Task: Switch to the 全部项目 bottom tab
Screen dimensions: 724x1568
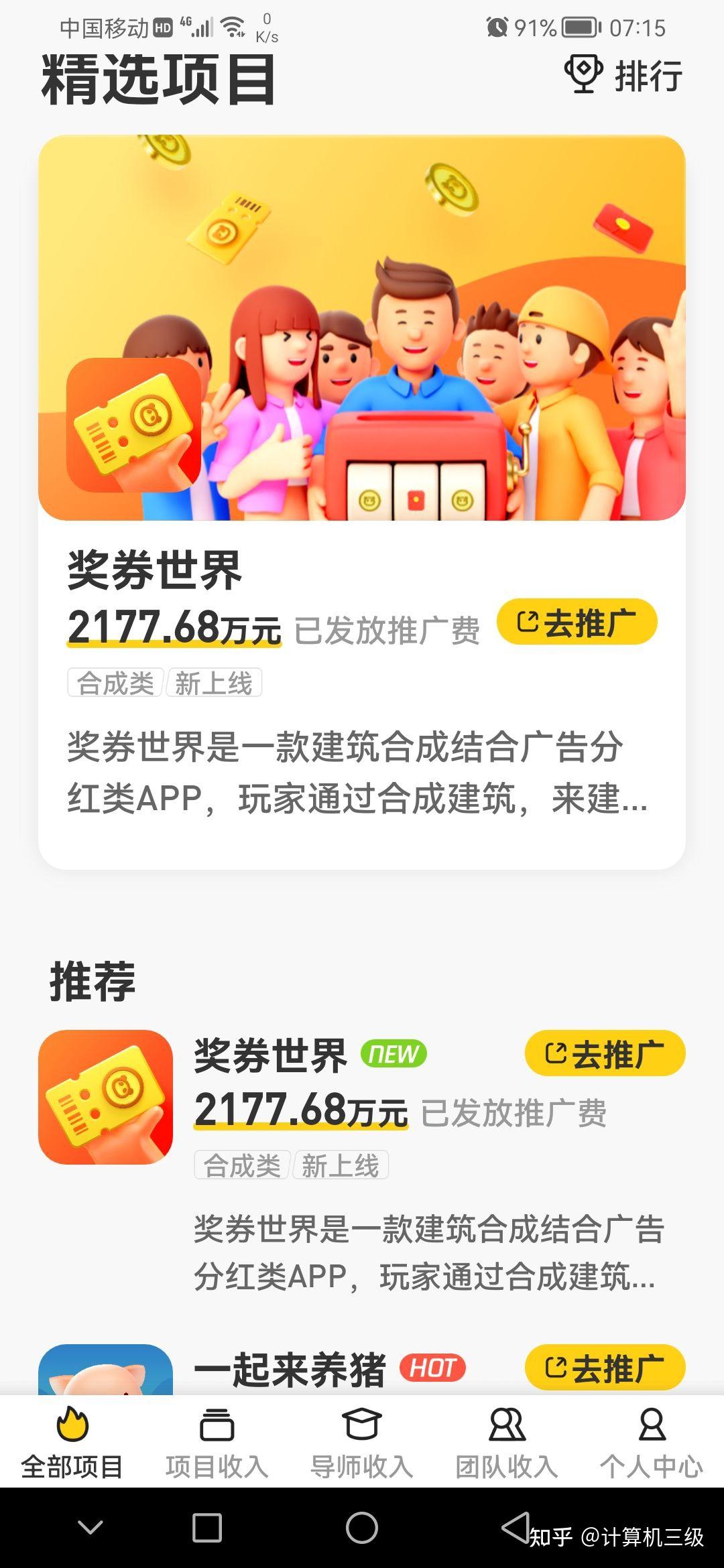Action: pyautogui.click(x=72, y=1447)
